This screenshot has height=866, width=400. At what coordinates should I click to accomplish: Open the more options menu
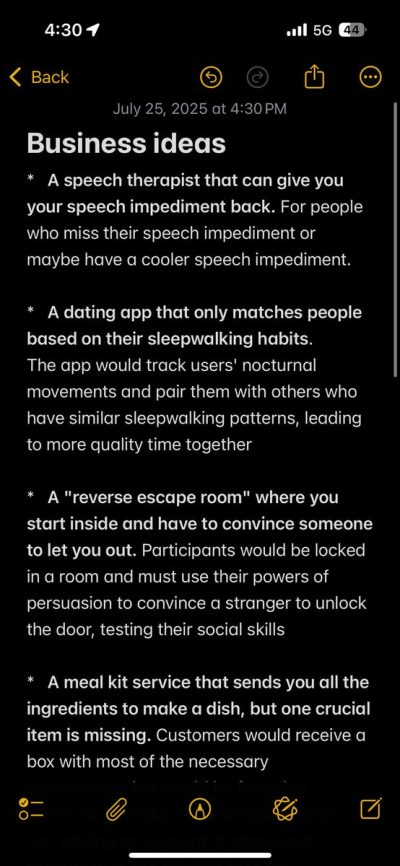pos(370,78)
